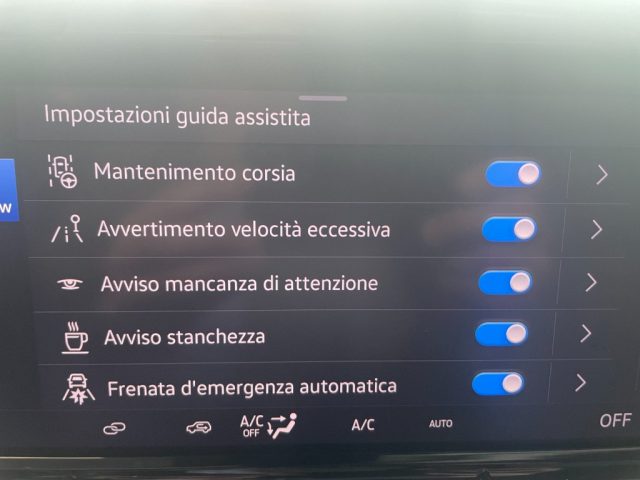Tap the air recirculation car icon
Viewport: 640px width, 480px height.
[198, 427]
